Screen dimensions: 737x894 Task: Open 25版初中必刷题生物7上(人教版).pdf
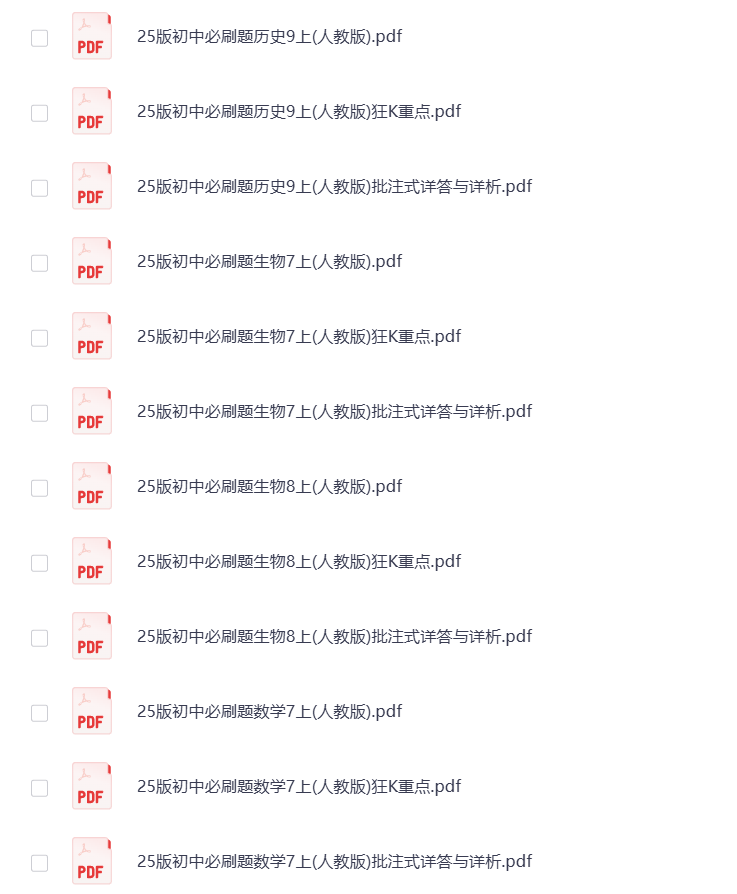tap(269, 262)
